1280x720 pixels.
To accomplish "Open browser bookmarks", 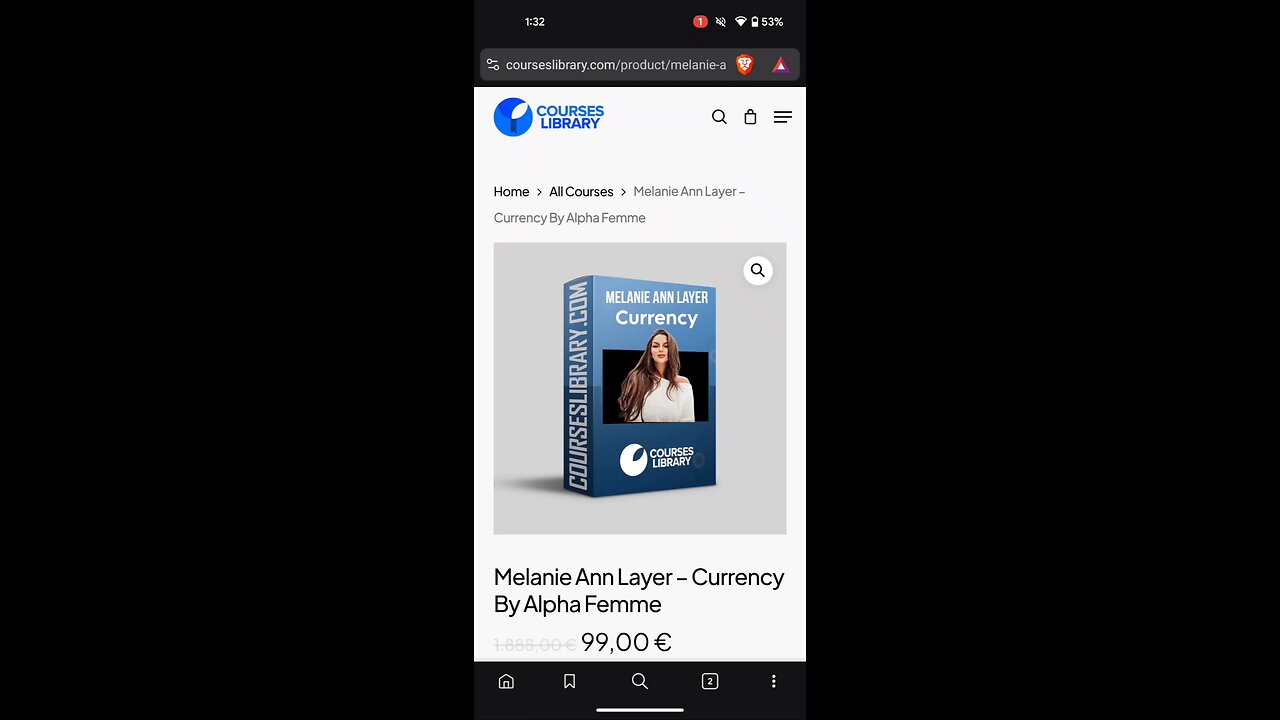I will [x=569, y=681].
